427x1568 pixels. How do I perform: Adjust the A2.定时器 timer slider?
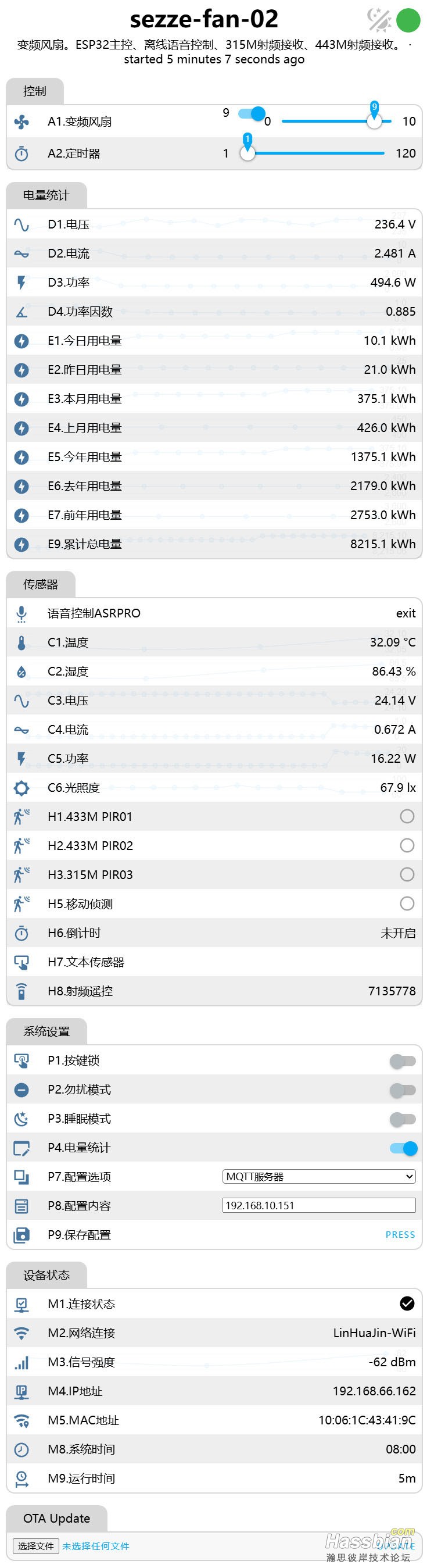coord(247,153)
